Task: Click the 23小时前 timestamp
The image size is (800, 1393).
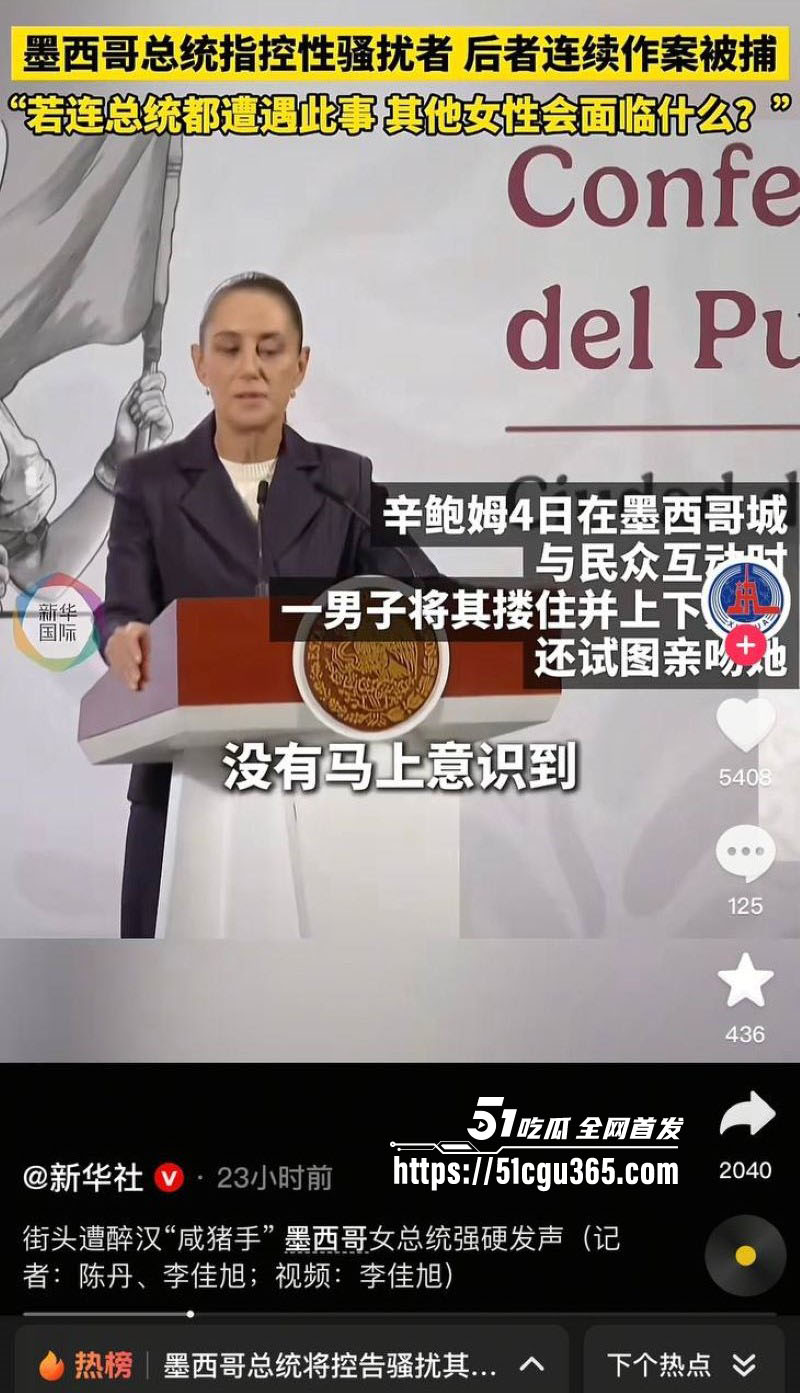Action: click(270, 1176)
